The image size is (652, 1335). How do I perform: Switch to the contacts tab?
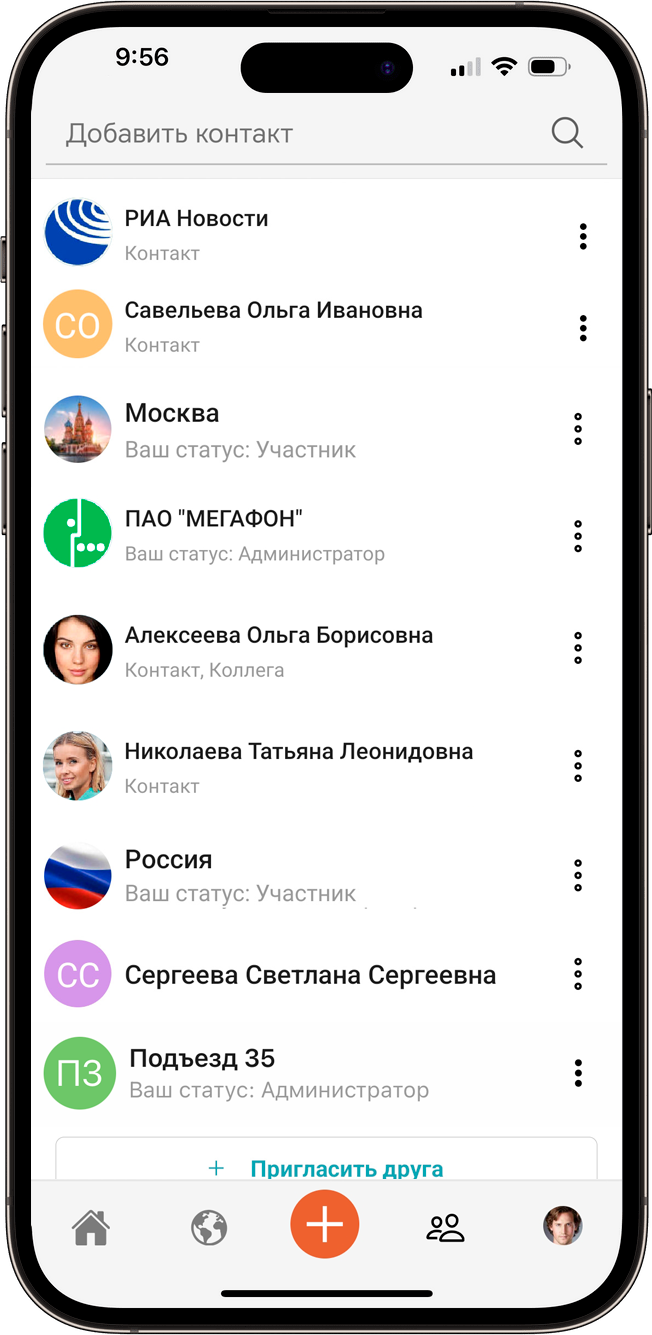pos(446,1227)
